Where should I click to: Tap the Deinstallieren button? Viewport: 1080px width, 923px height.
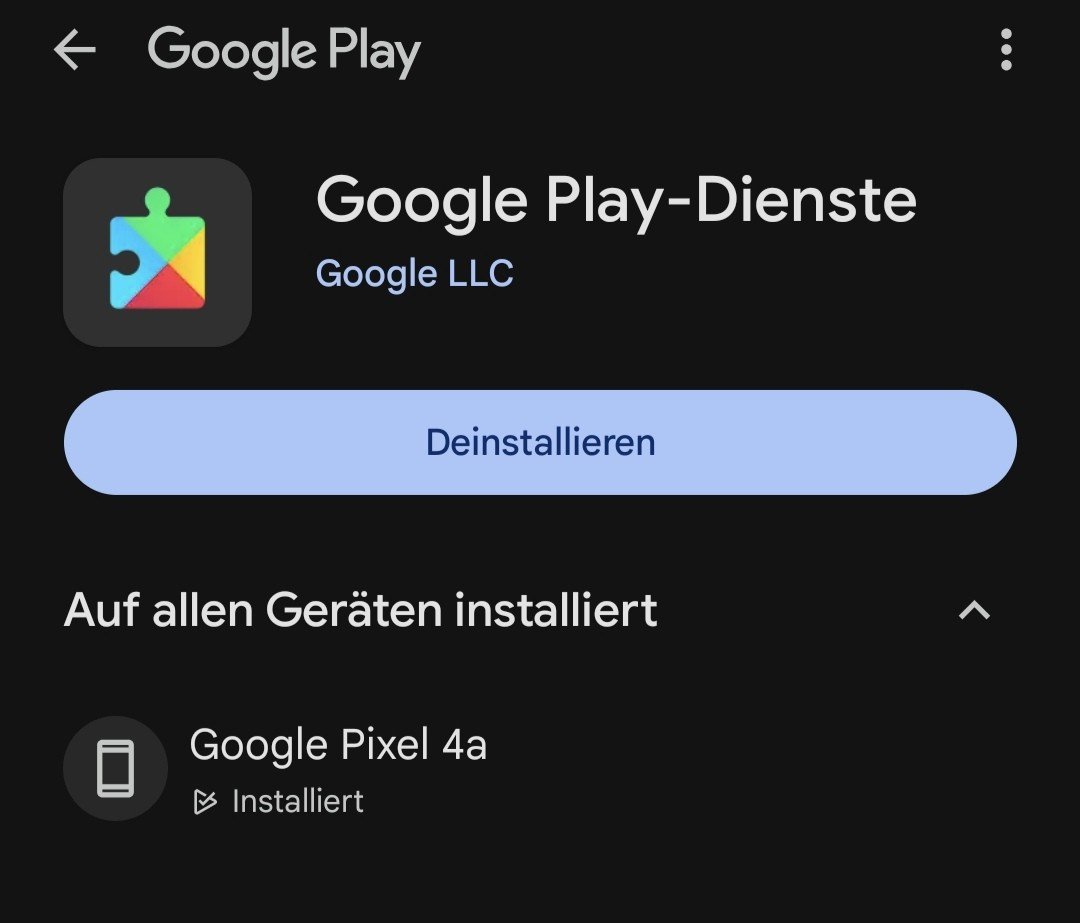540,442
